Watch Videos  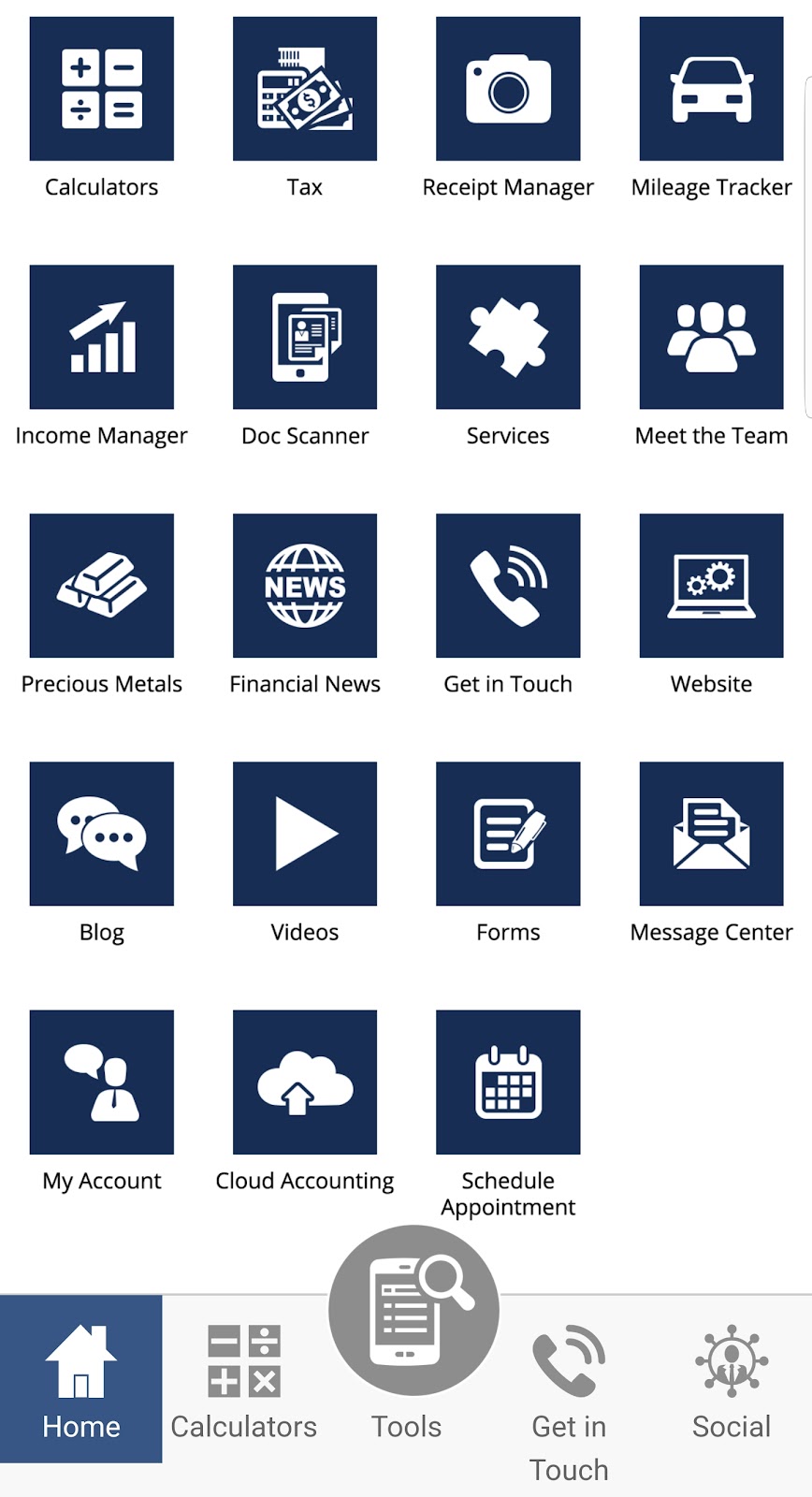[305, 834]
